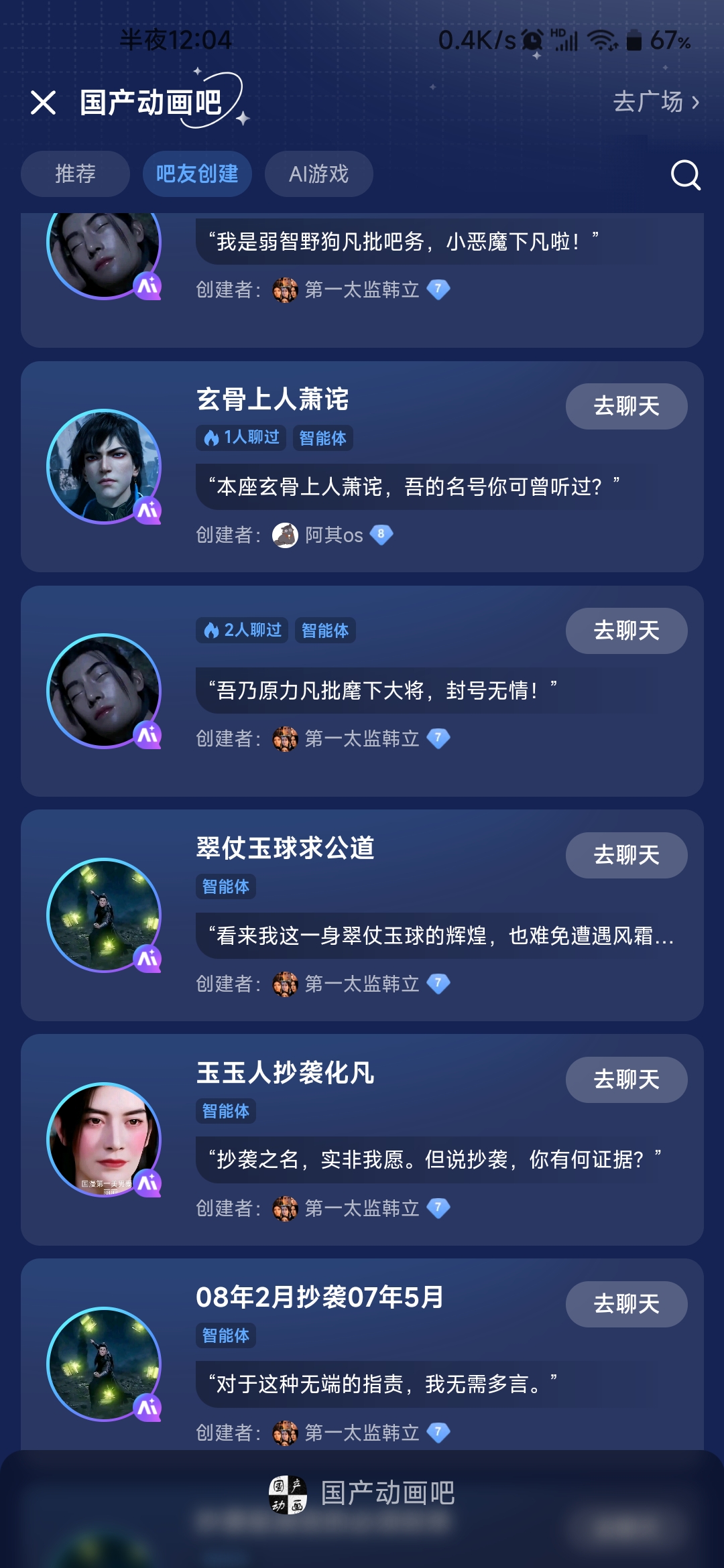Start chat with the 2人聊过 agent

[x=626, y=631]
